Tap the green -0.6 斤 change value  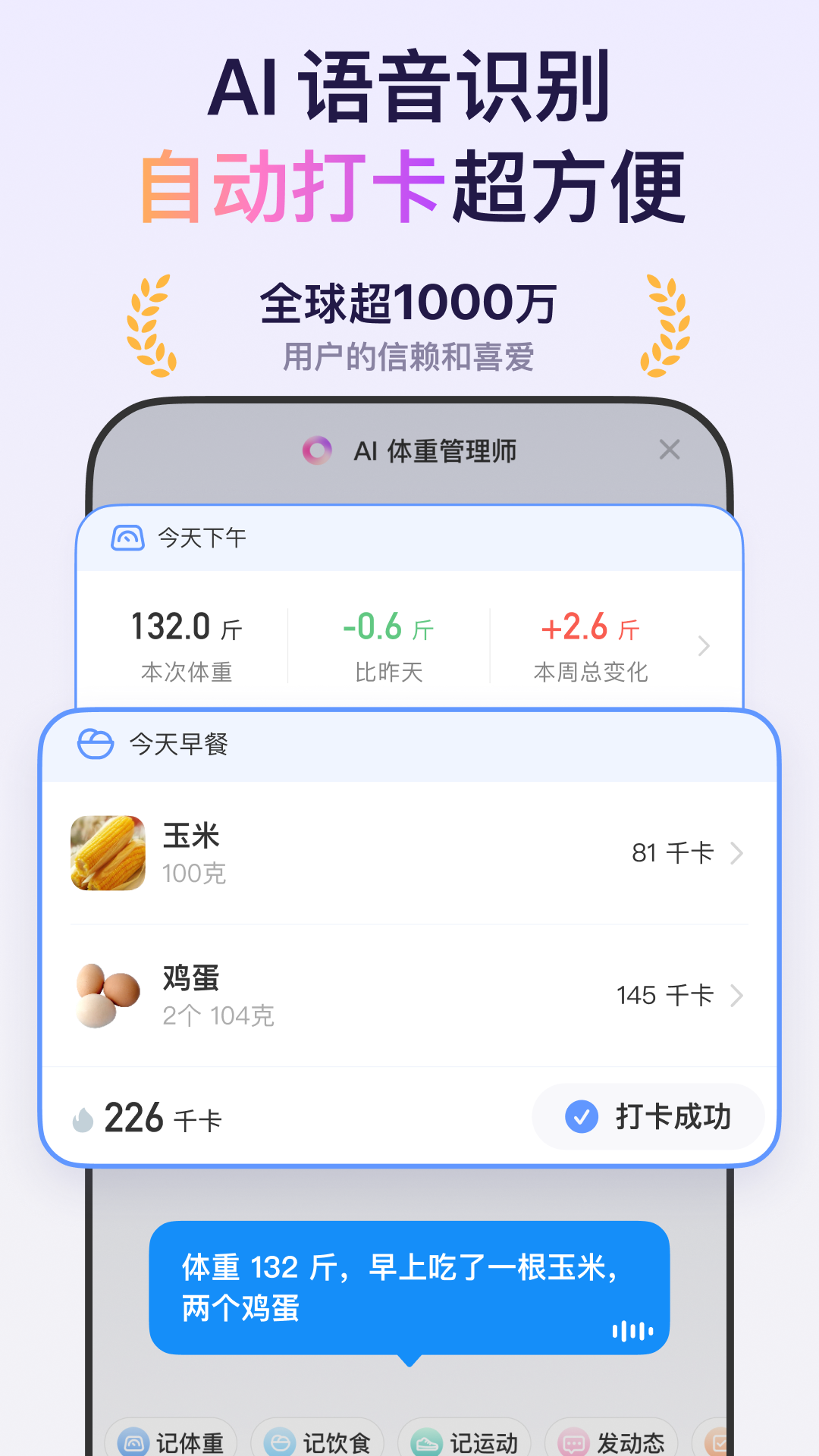(388, 627)
